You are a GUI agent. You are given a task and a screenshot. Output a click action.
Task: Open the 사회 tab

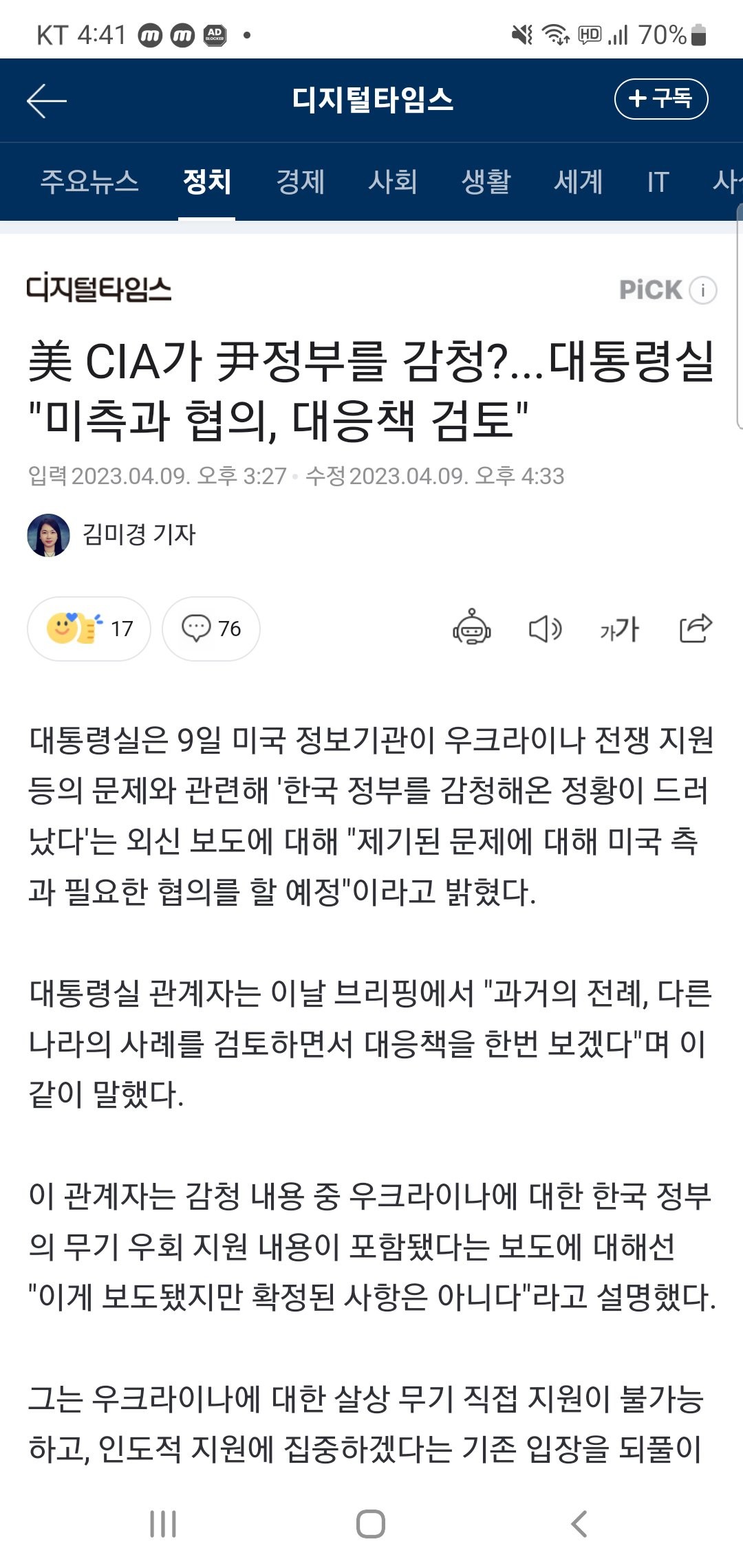point(393,182)
